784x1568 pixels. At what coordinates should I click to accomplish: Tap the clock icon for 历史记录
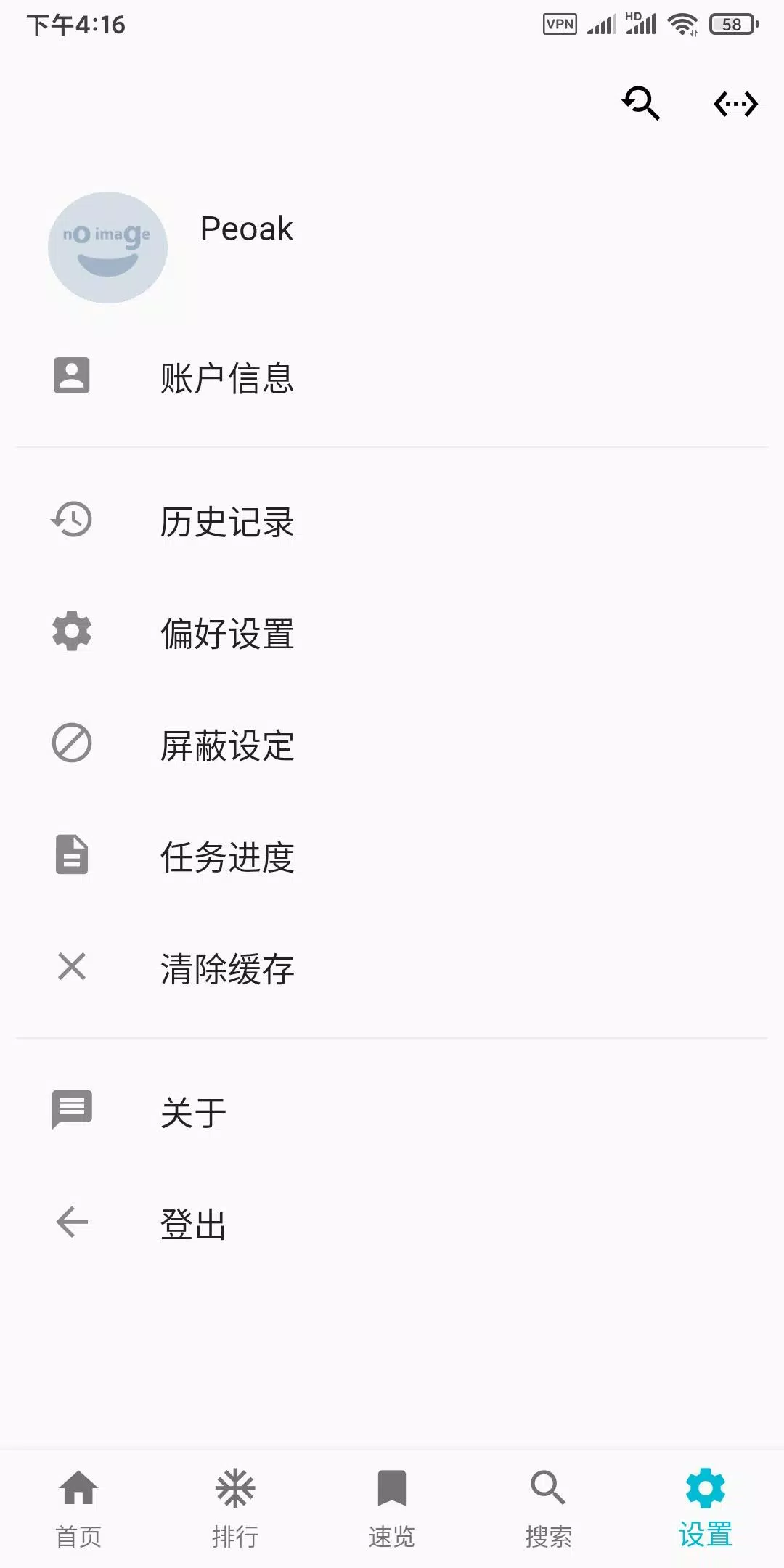(x=71, y=520)
